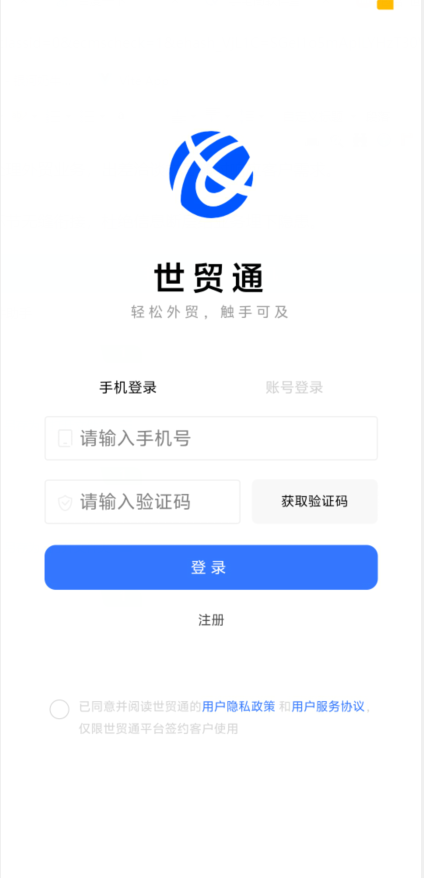Screen dimensions: 424x878
Task: Open the 用户隐私政策 link
Action: [239, 707]
